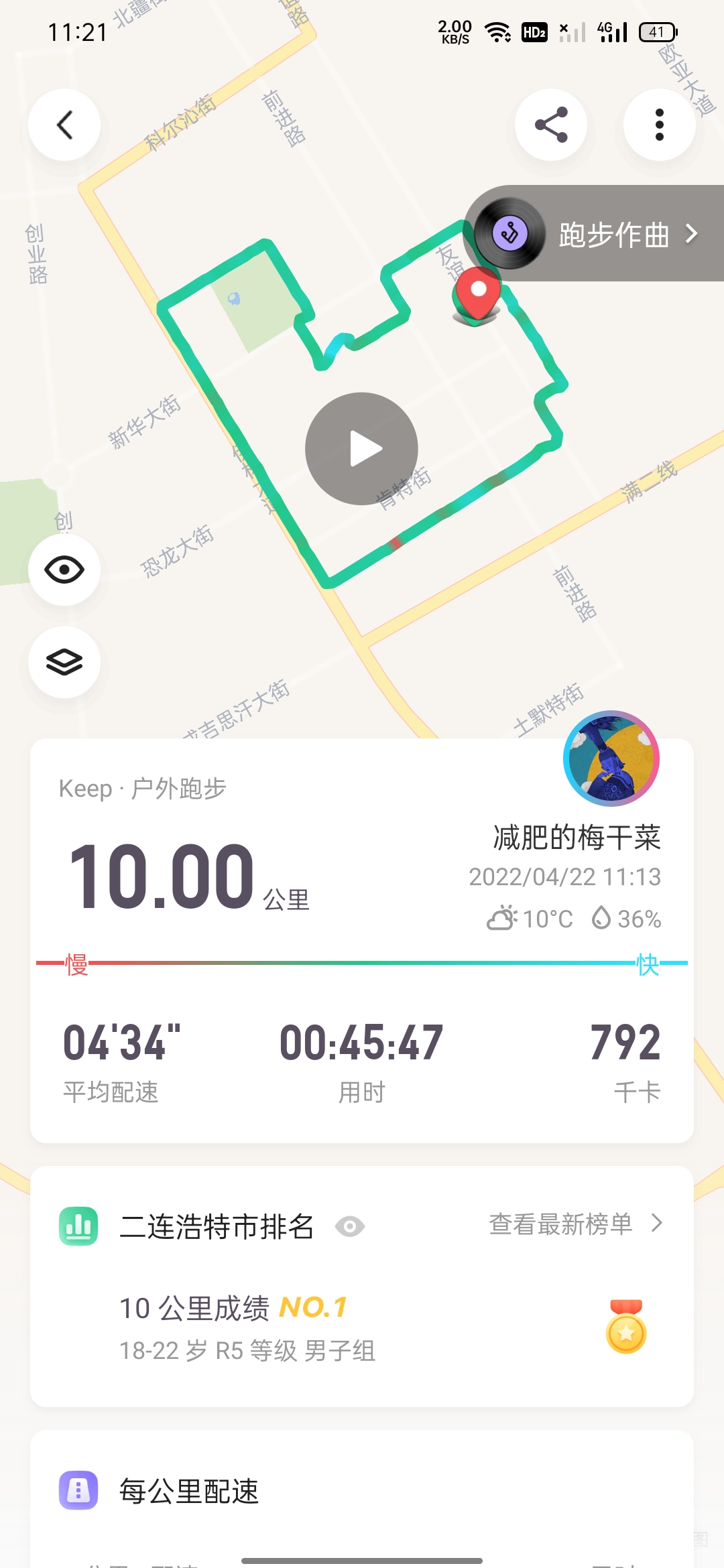Open the map layers selector
Viewport: 724px width, 1568px height.
click(x=64, y=663)
